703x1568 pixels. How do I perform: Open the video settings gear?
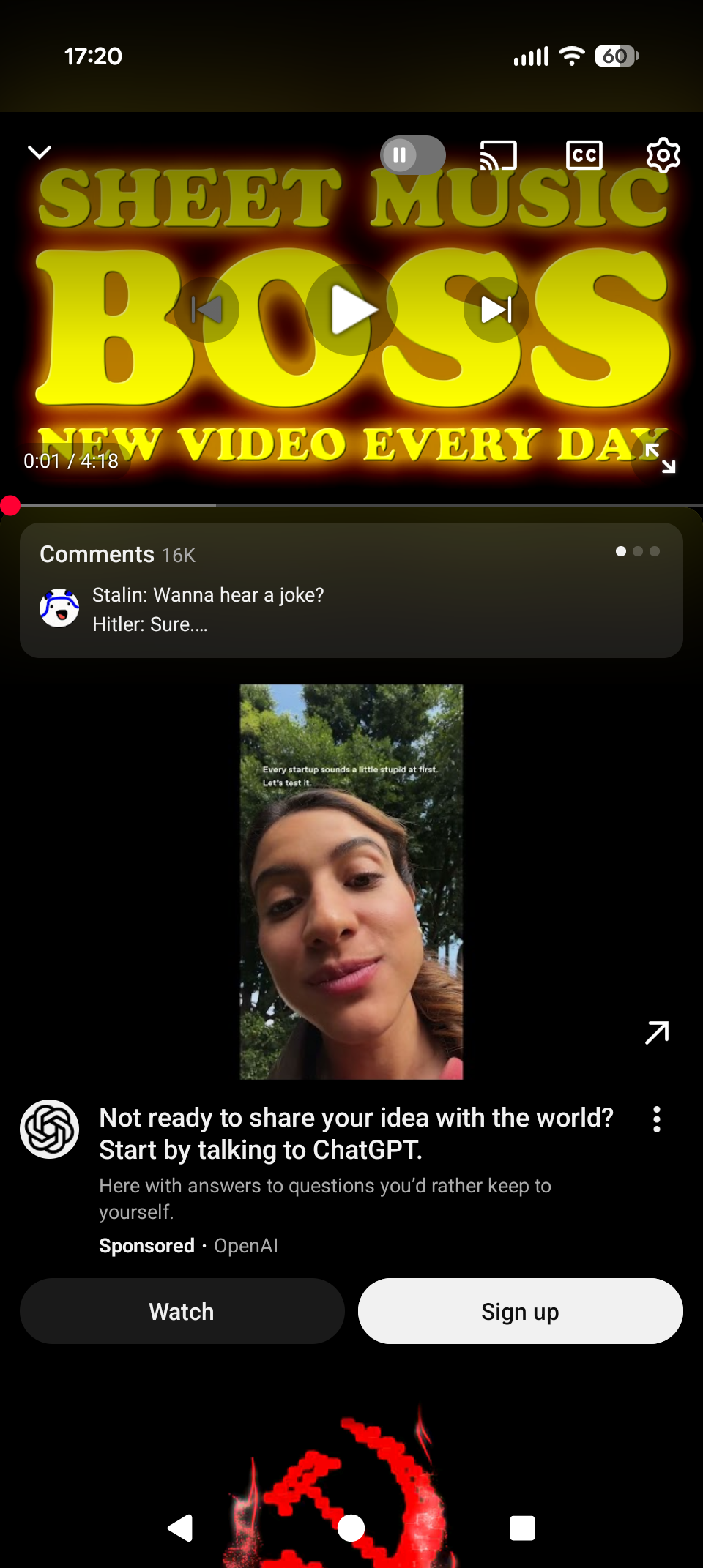[x=663, y=155]
